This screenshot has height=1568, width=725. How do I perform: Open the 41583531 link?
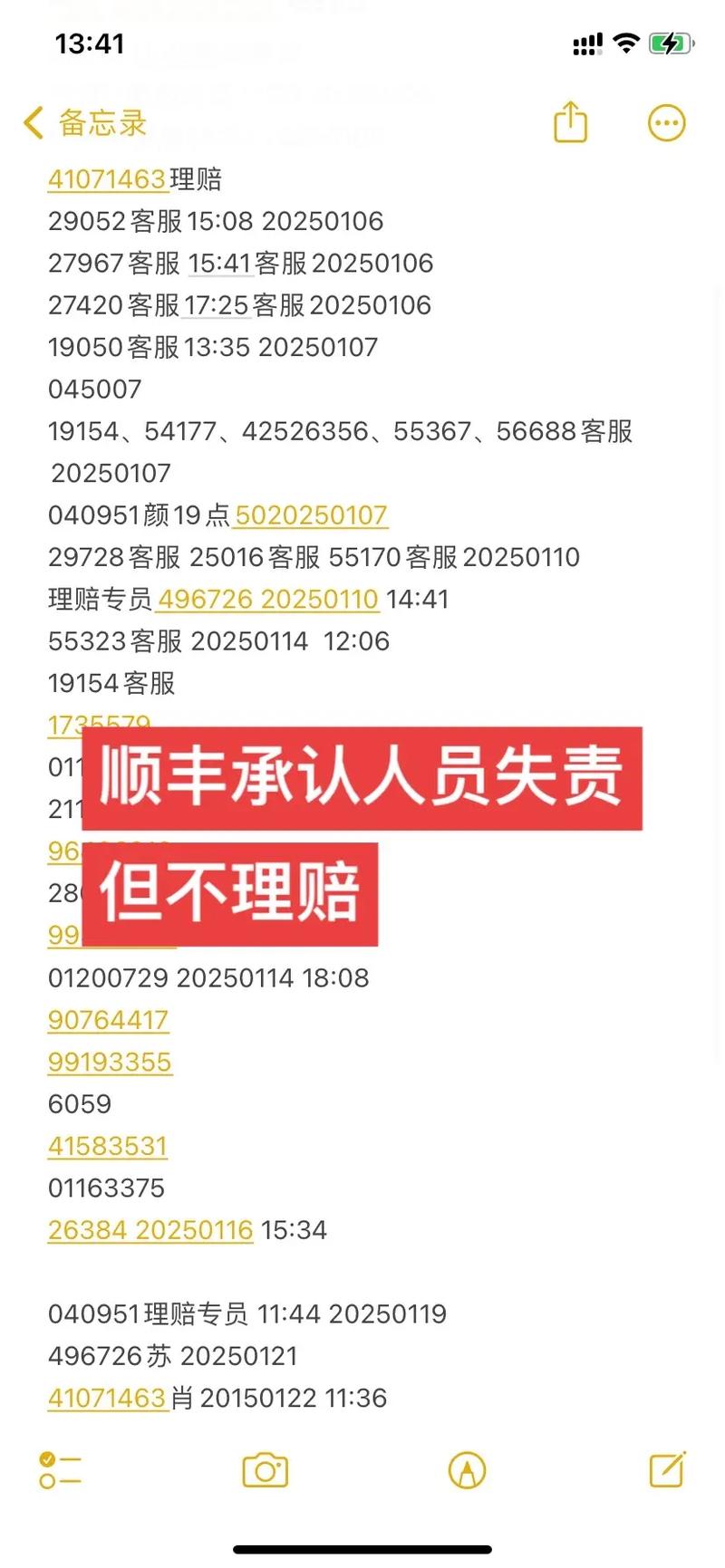107,1145
